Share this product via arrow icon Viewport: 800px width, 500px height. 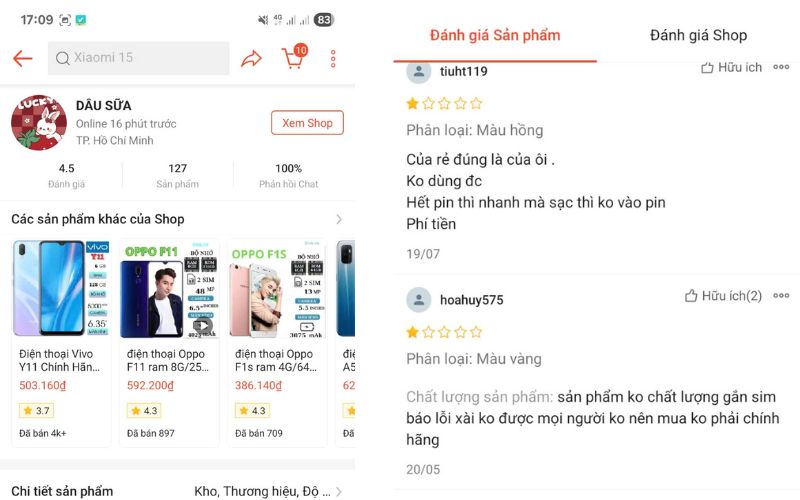(x=251, y=59)
